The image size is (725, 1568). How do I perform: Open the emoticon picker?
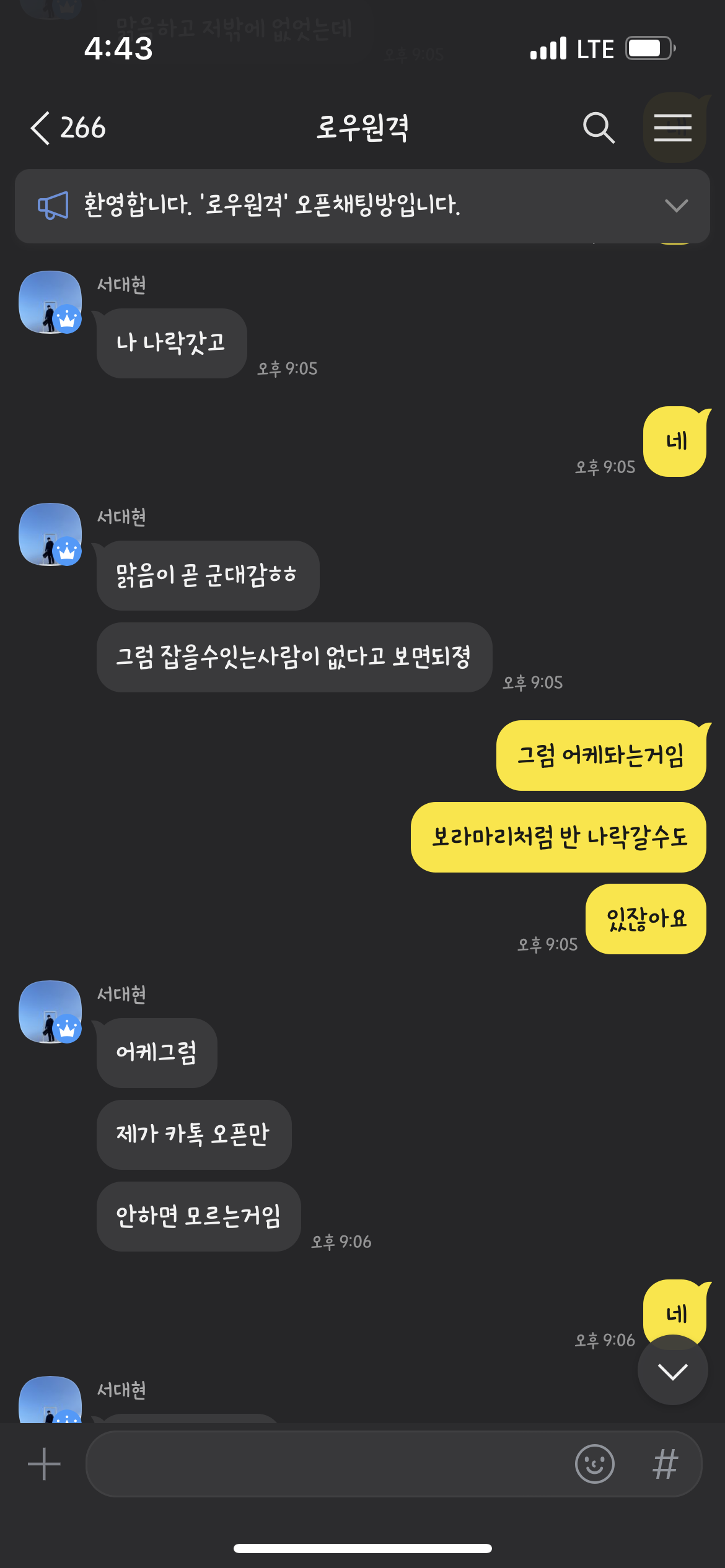tap(594, 1464)
